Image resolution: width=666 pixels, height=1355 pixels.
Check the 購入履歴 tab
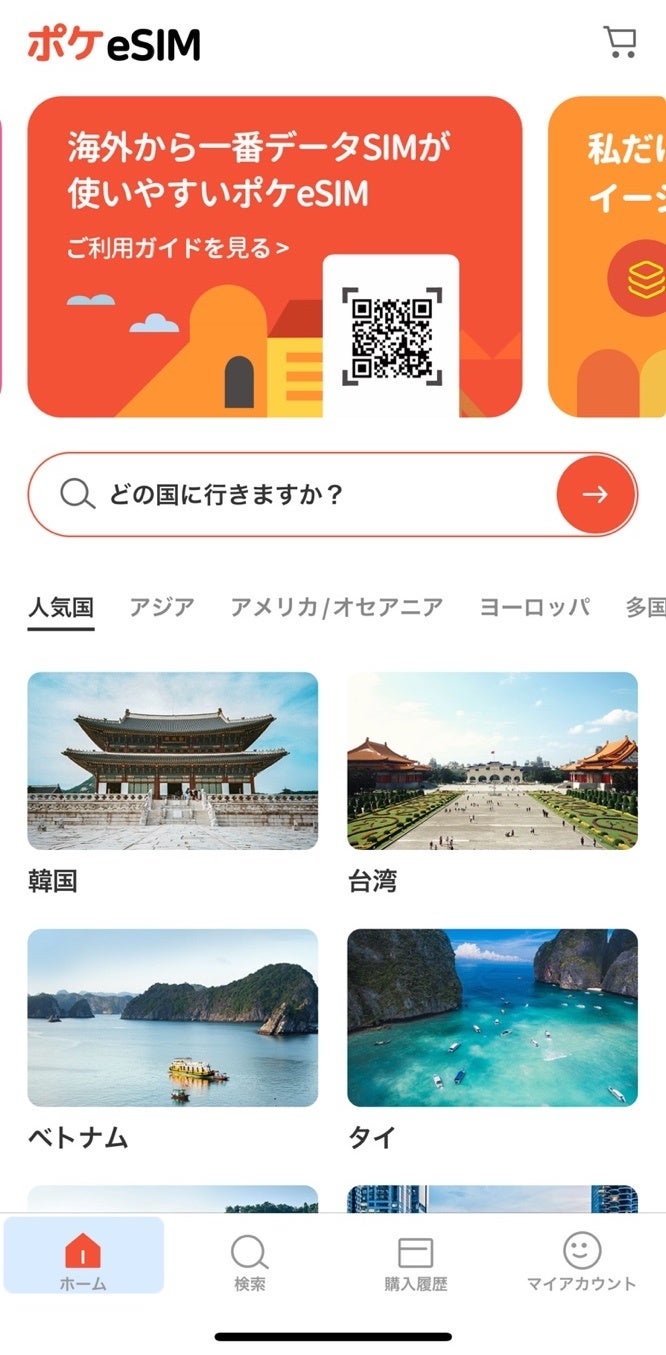pyautogui.click(x=416, y=1260)
